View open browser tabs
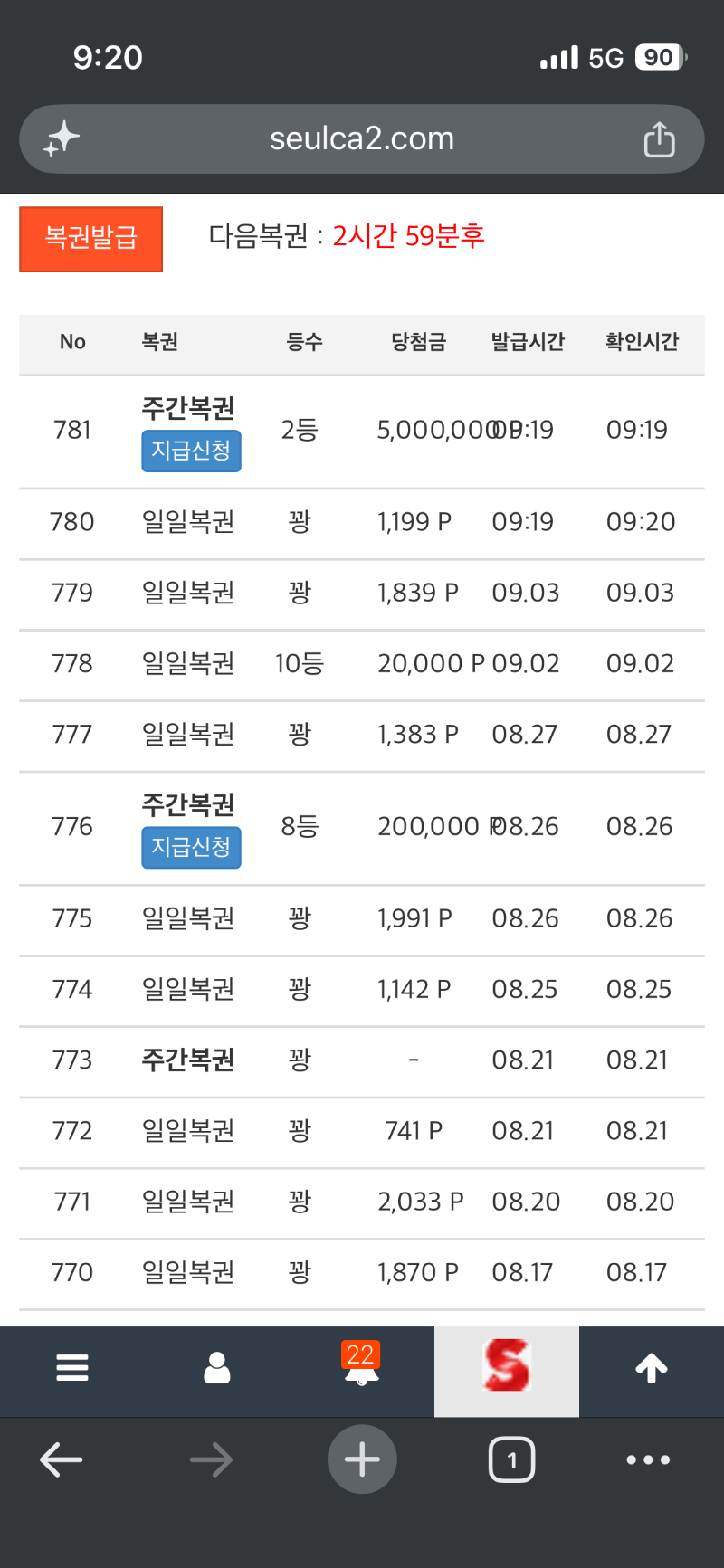The height and width of the screenshot is (1568, 724). point(512,1459)
